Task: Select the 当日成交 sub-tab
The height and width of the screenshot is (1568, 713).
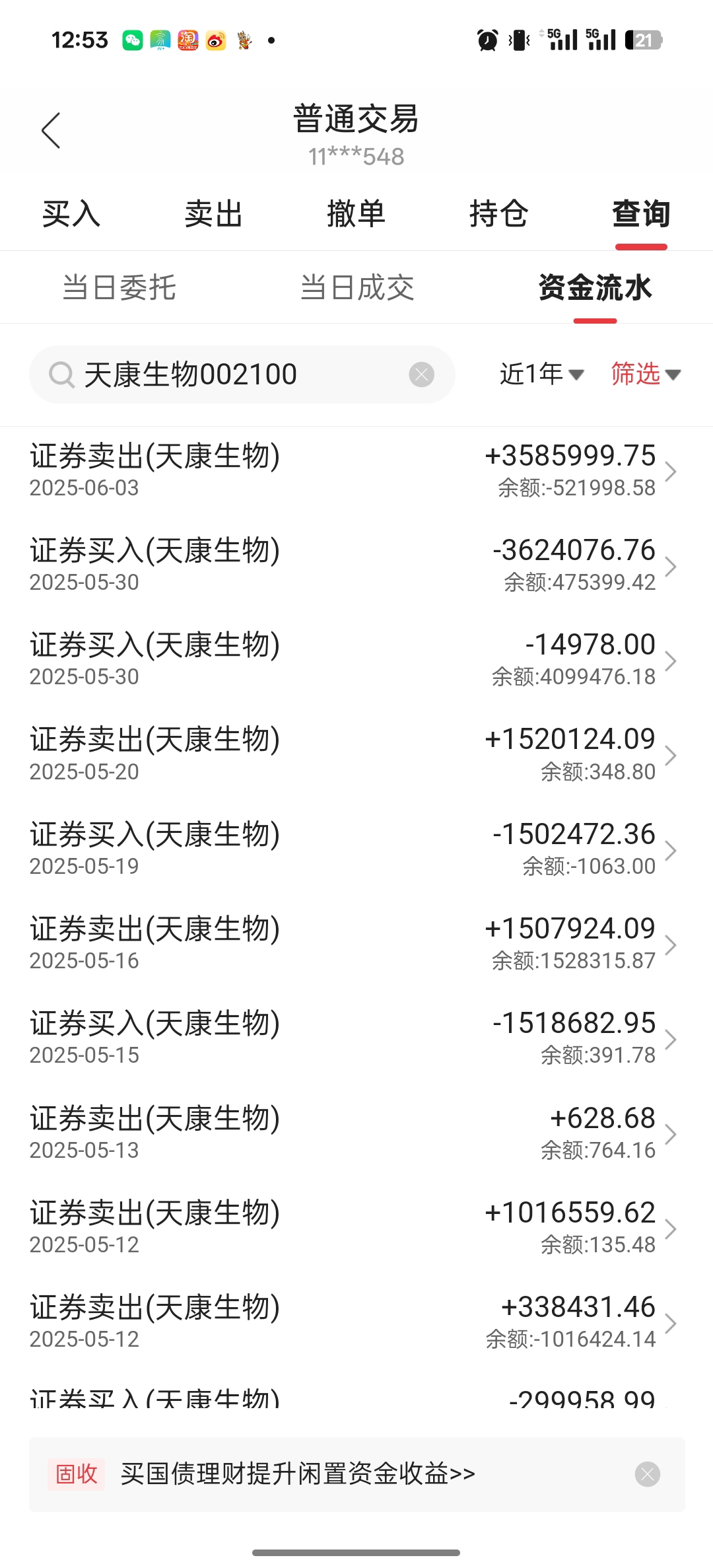Action: point(356,288)
